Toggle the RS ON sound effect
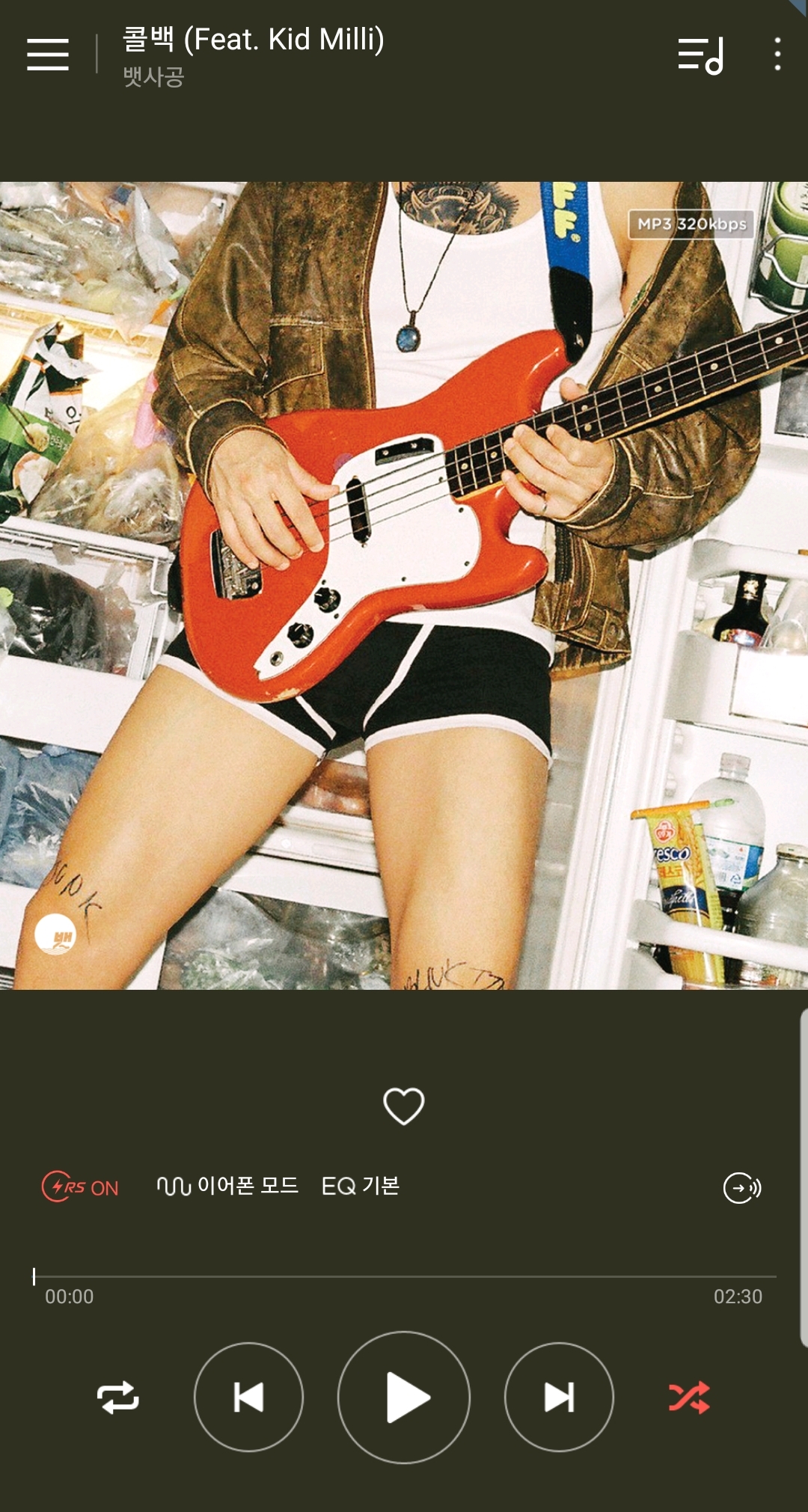 point(80,1187)
